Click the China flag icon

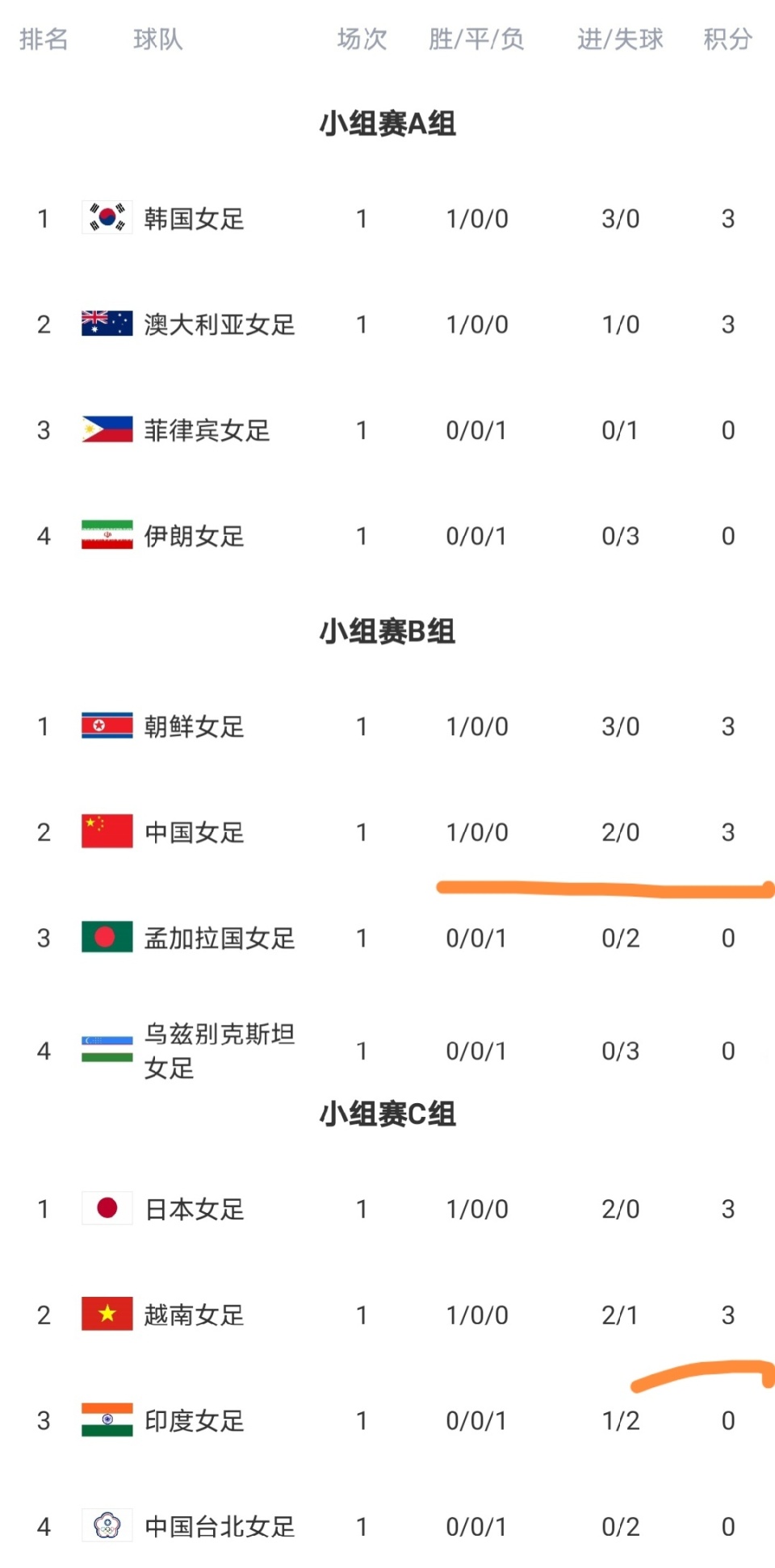(106, 831)
